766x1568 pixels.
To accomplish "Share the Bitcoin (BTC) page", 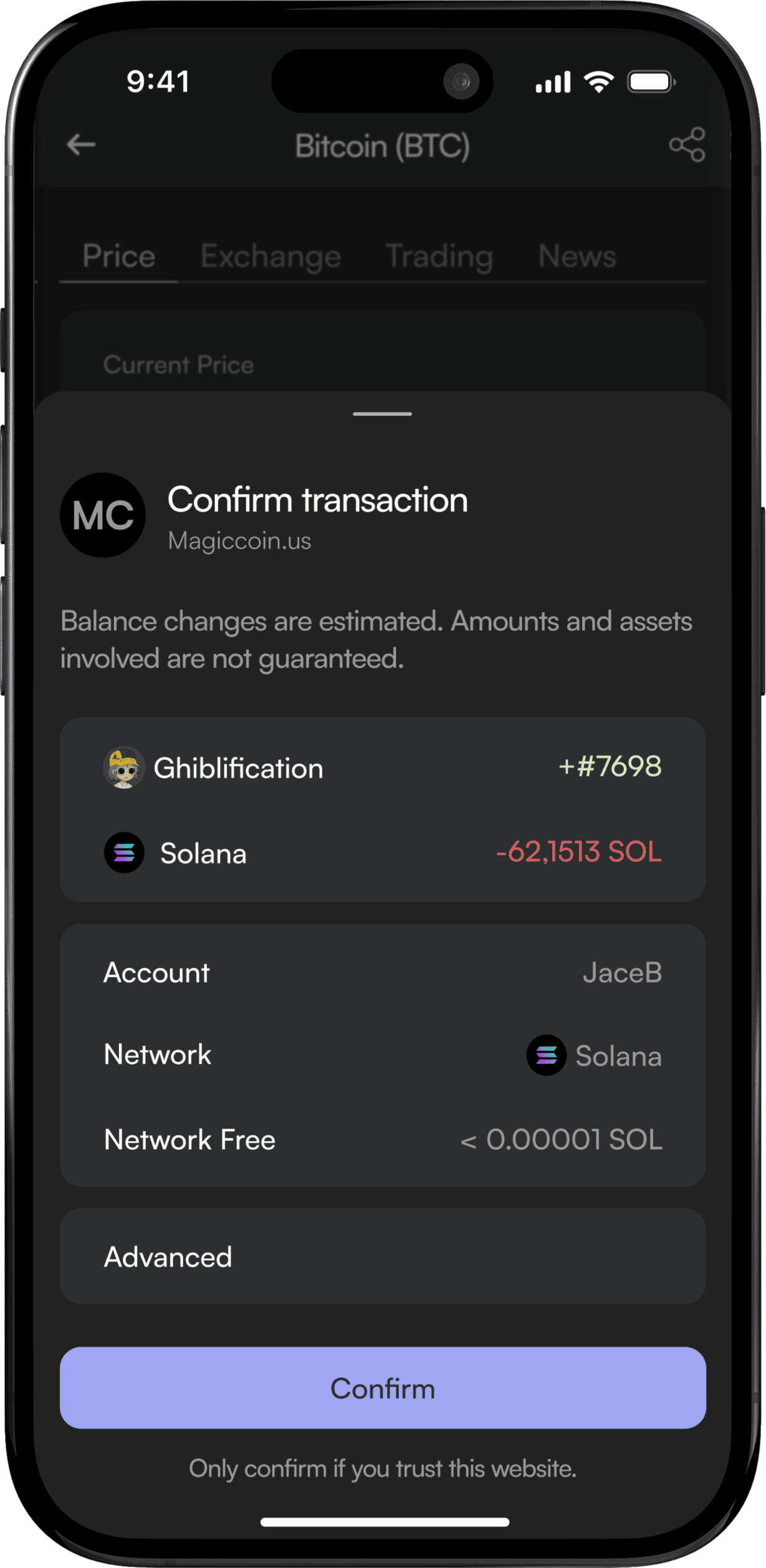I will [x=687, y=145].
